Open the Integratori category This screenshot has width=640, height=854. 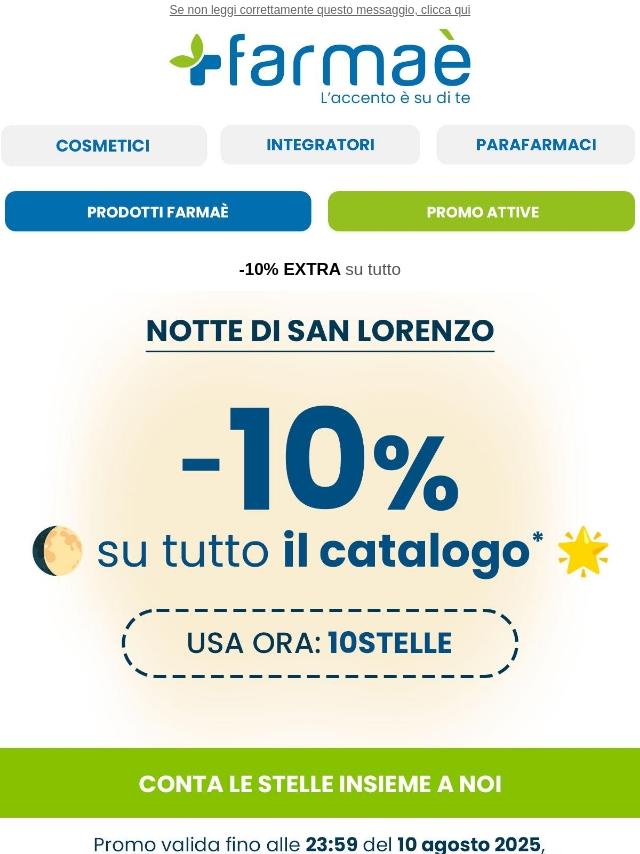pos(320,145)
